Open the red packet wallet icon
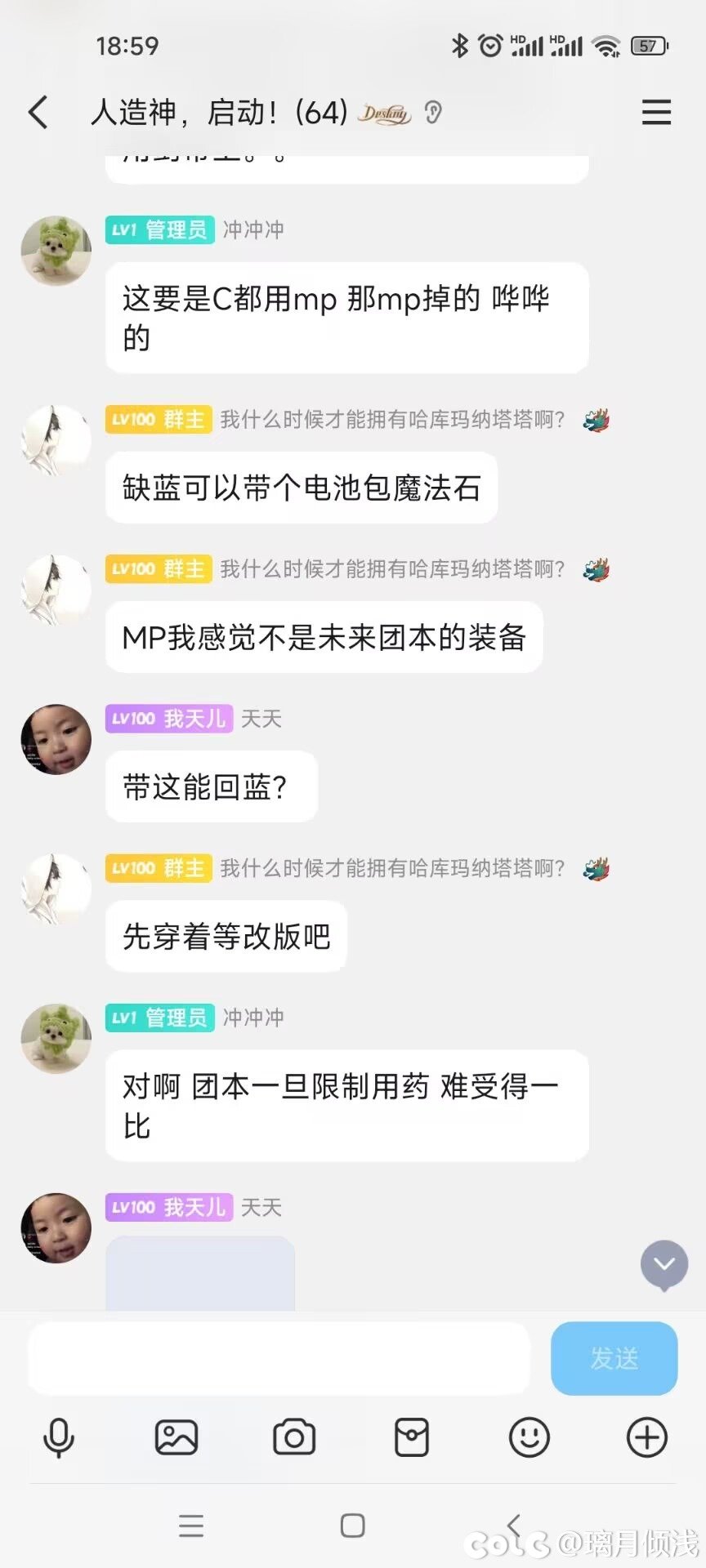The image size is (706, 1568). 412,1438
